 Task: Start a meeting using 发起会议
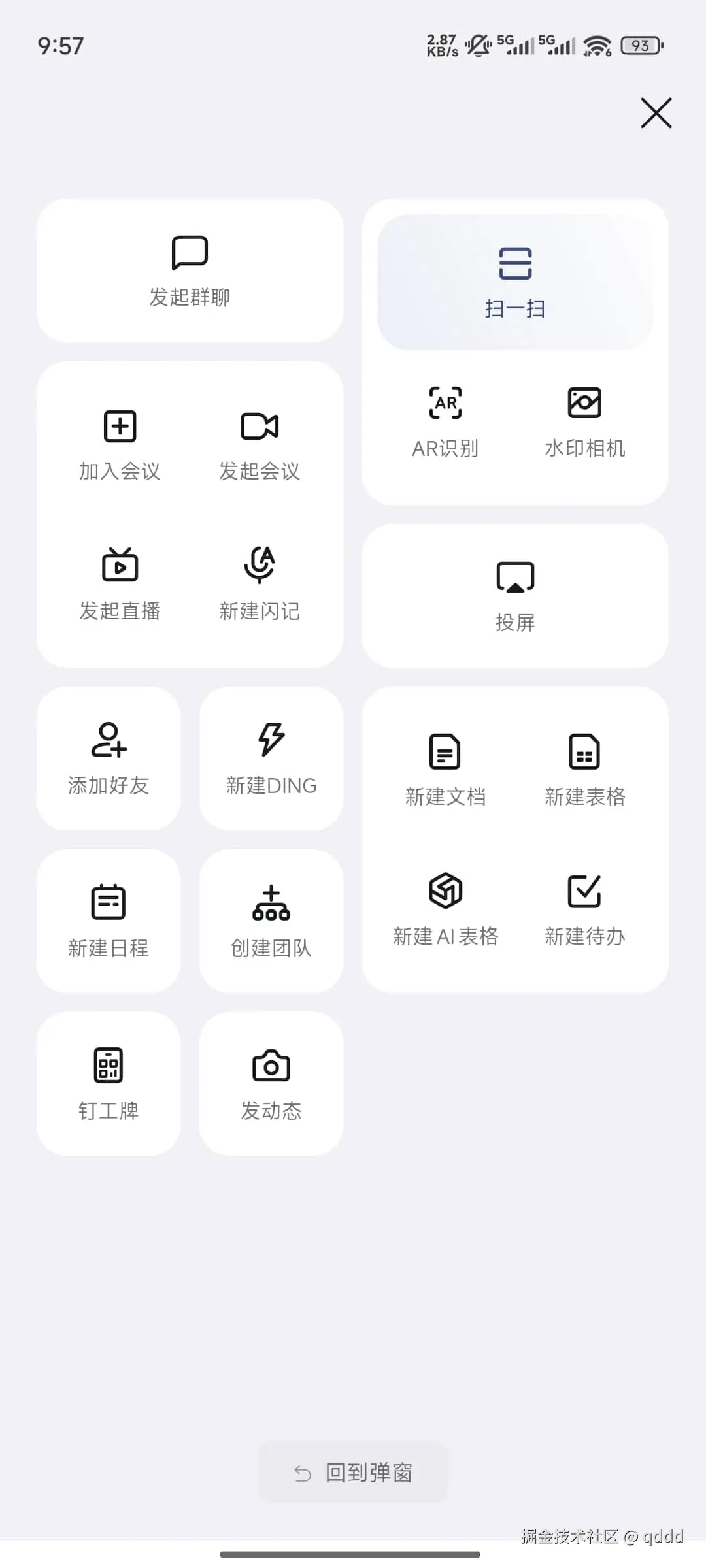pyautogui.click(x=260, y=444)
